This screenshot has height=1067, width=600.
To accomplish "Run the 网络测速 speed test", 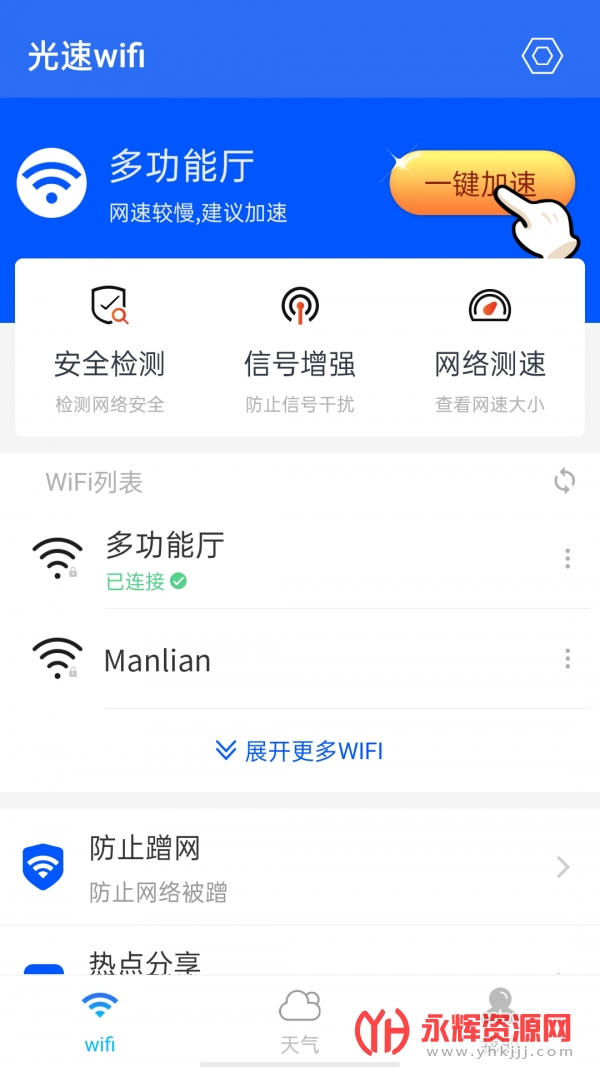I will click(490, 348).
